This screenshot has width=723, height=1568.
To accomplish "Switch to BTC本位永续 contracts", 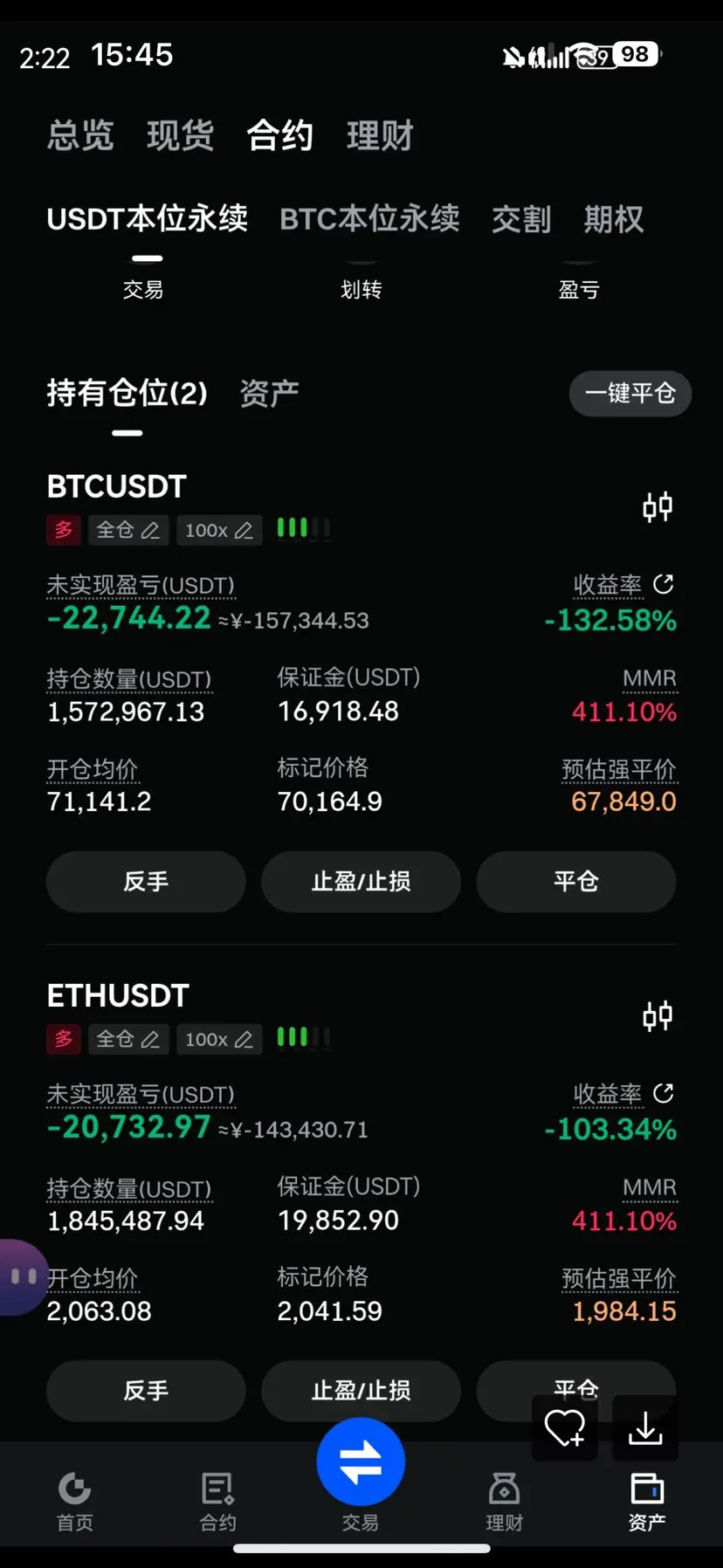I will tap(369, 219).
